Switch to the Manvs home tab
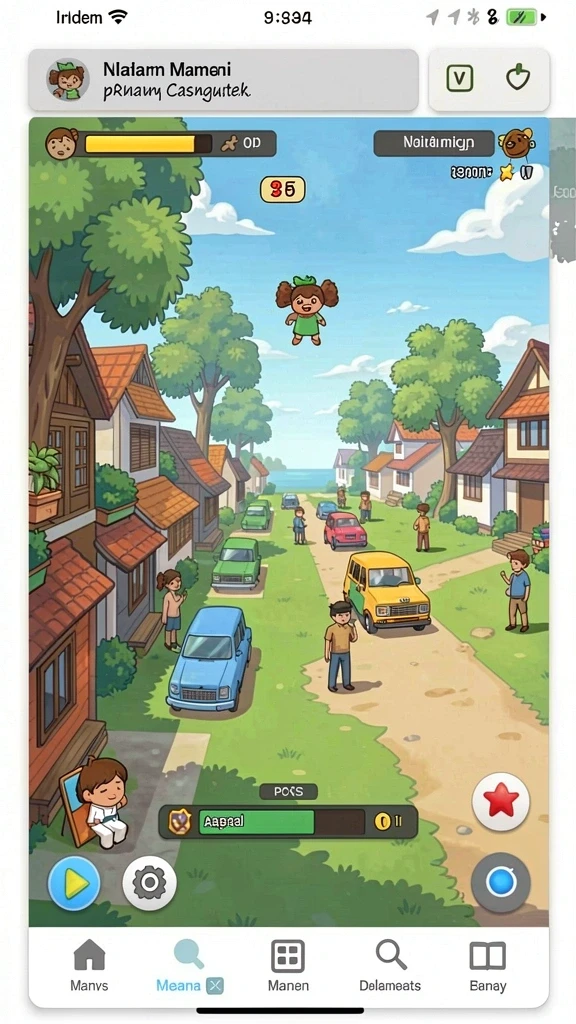The width and height of the screenshot is (576, 1024). (x=89, y=965)
